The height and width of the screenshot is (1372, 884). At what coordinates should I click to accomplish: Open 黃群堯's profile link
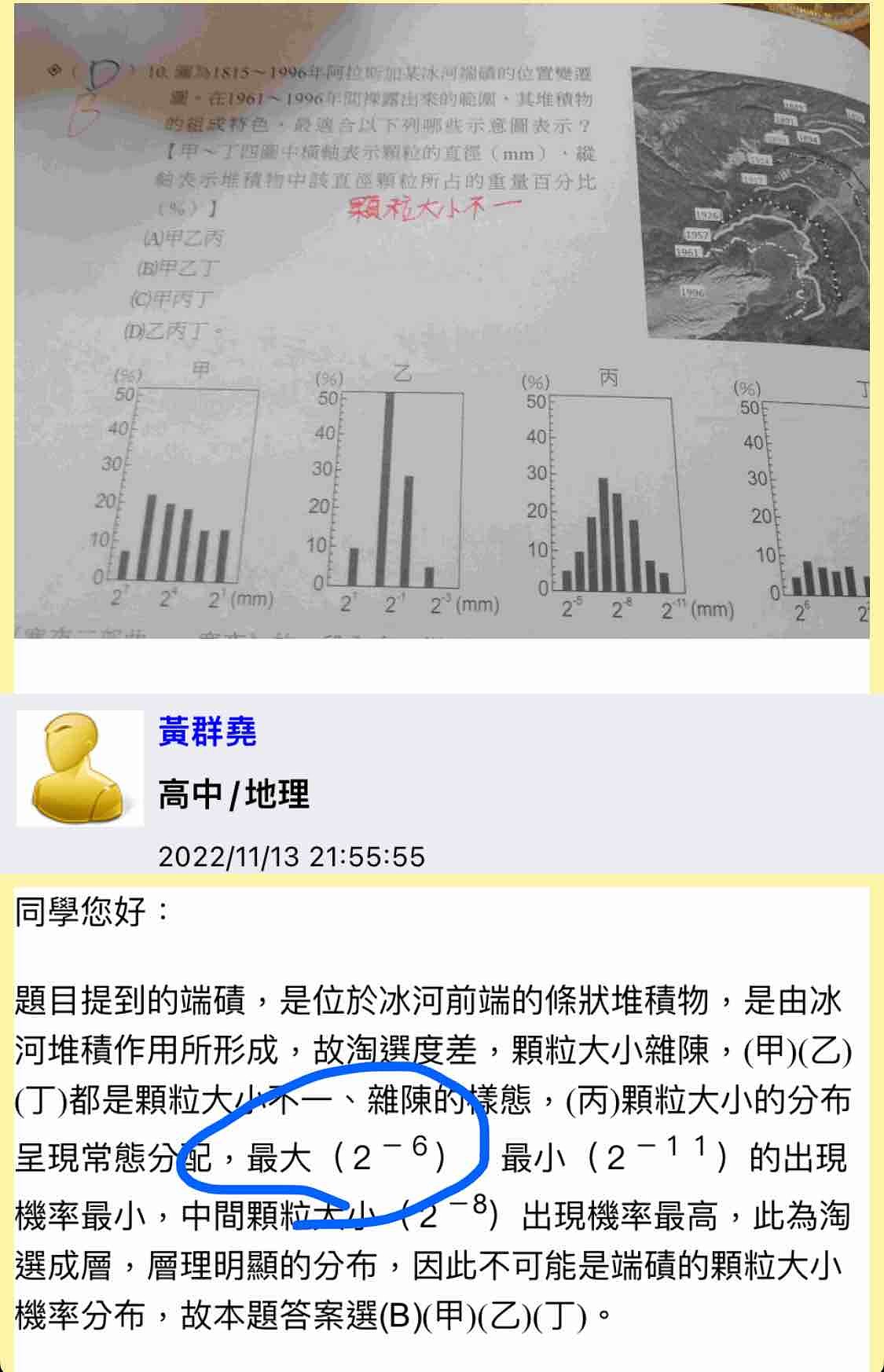tap(207, 732)
